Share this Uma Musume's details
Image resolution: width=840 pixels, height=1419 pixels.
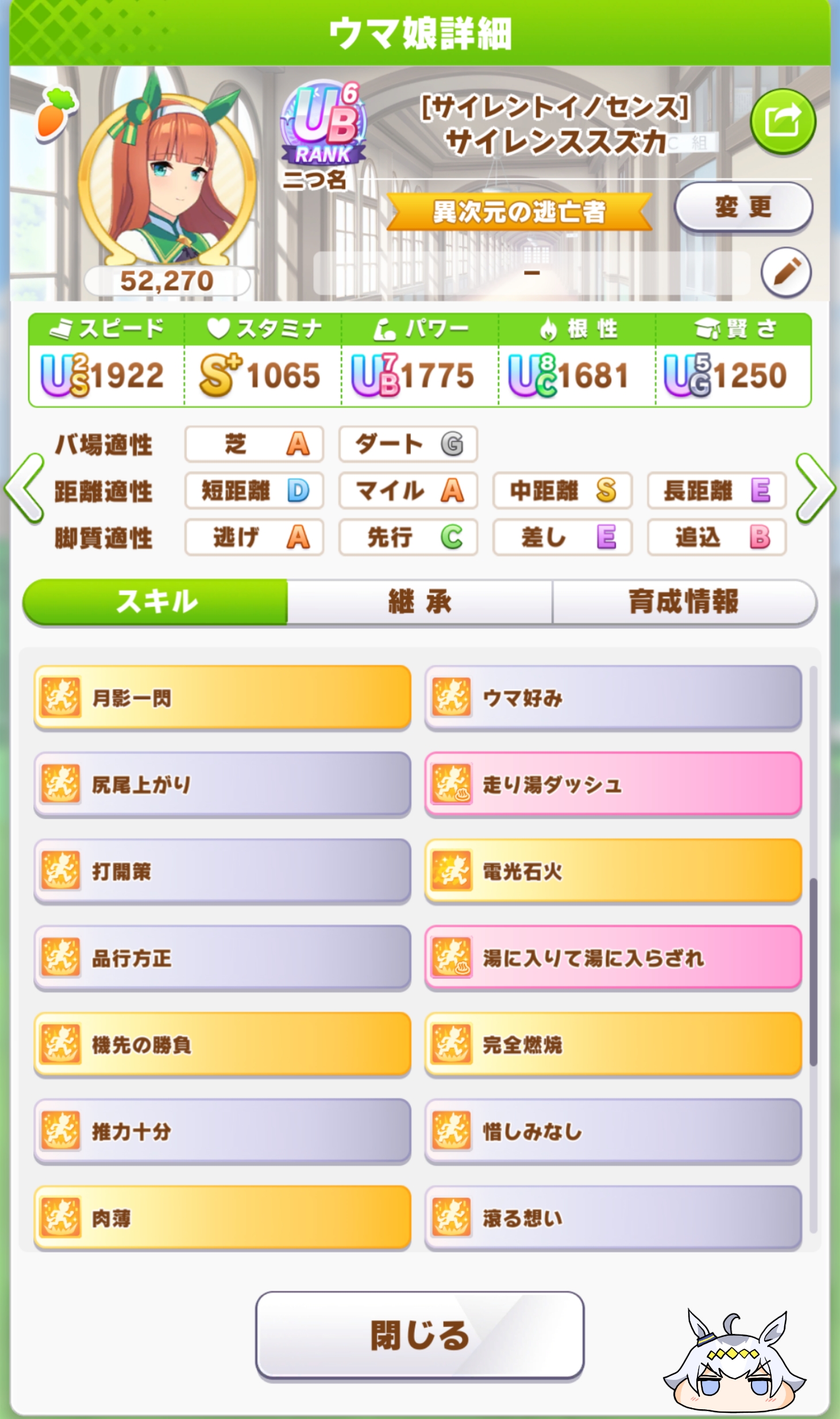783,121
